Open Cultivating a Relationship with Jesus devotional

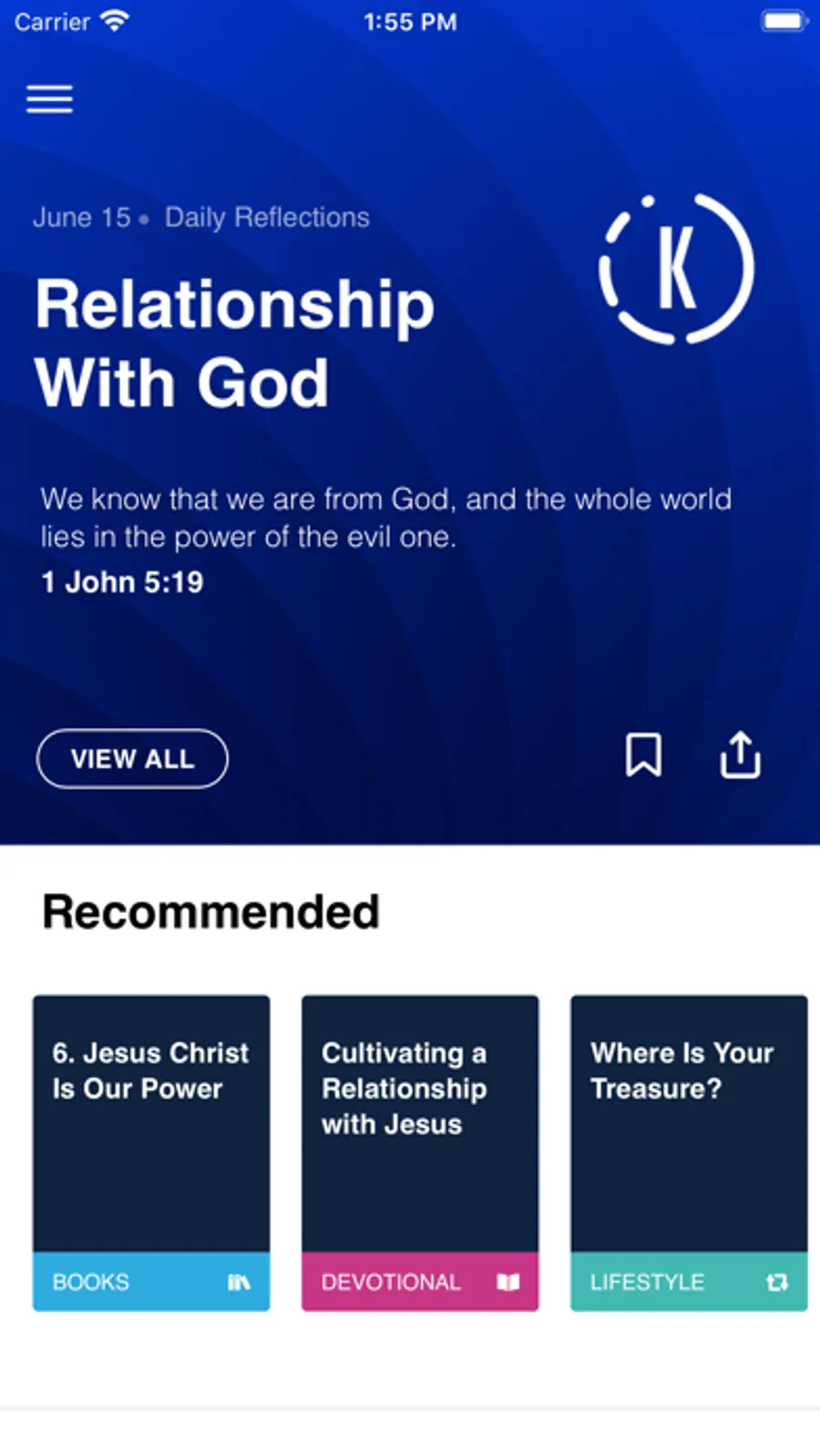(x=420, y=1153)
